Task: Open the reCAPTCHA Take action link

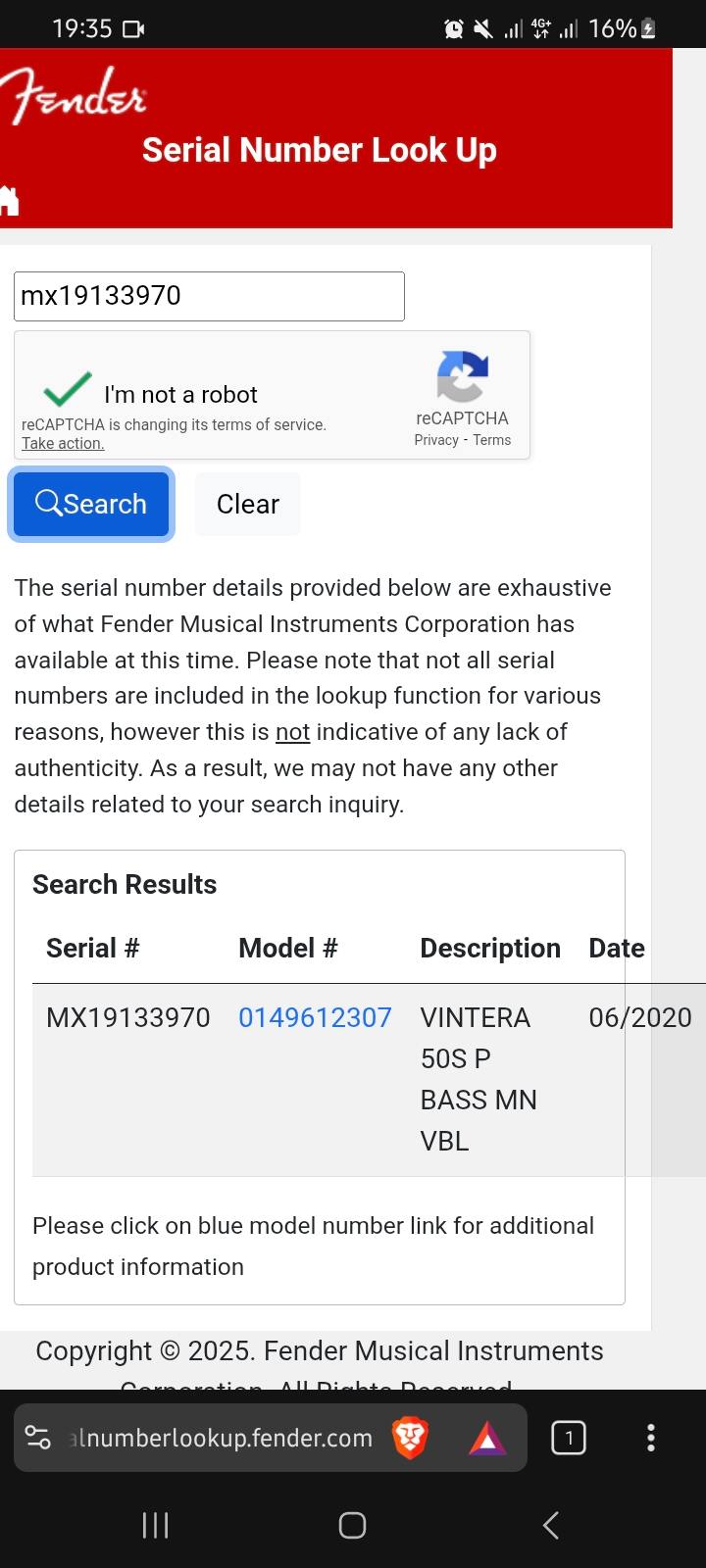Action: 63,443
